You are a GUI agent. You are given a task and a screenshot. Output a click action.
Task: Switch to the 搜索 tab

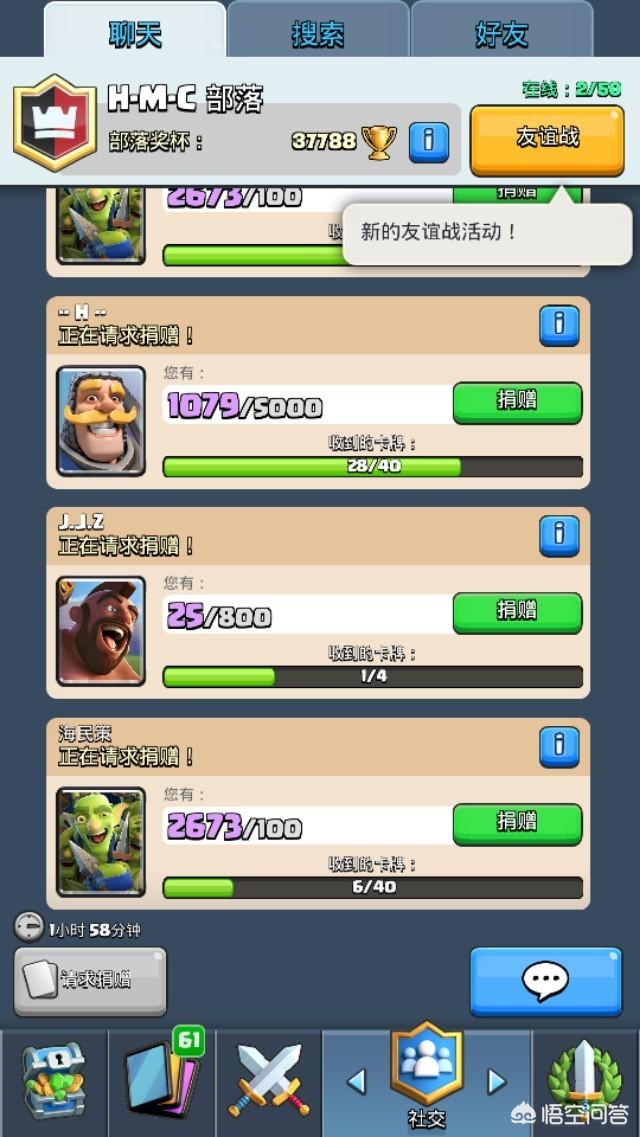click(x=318, y=33)
